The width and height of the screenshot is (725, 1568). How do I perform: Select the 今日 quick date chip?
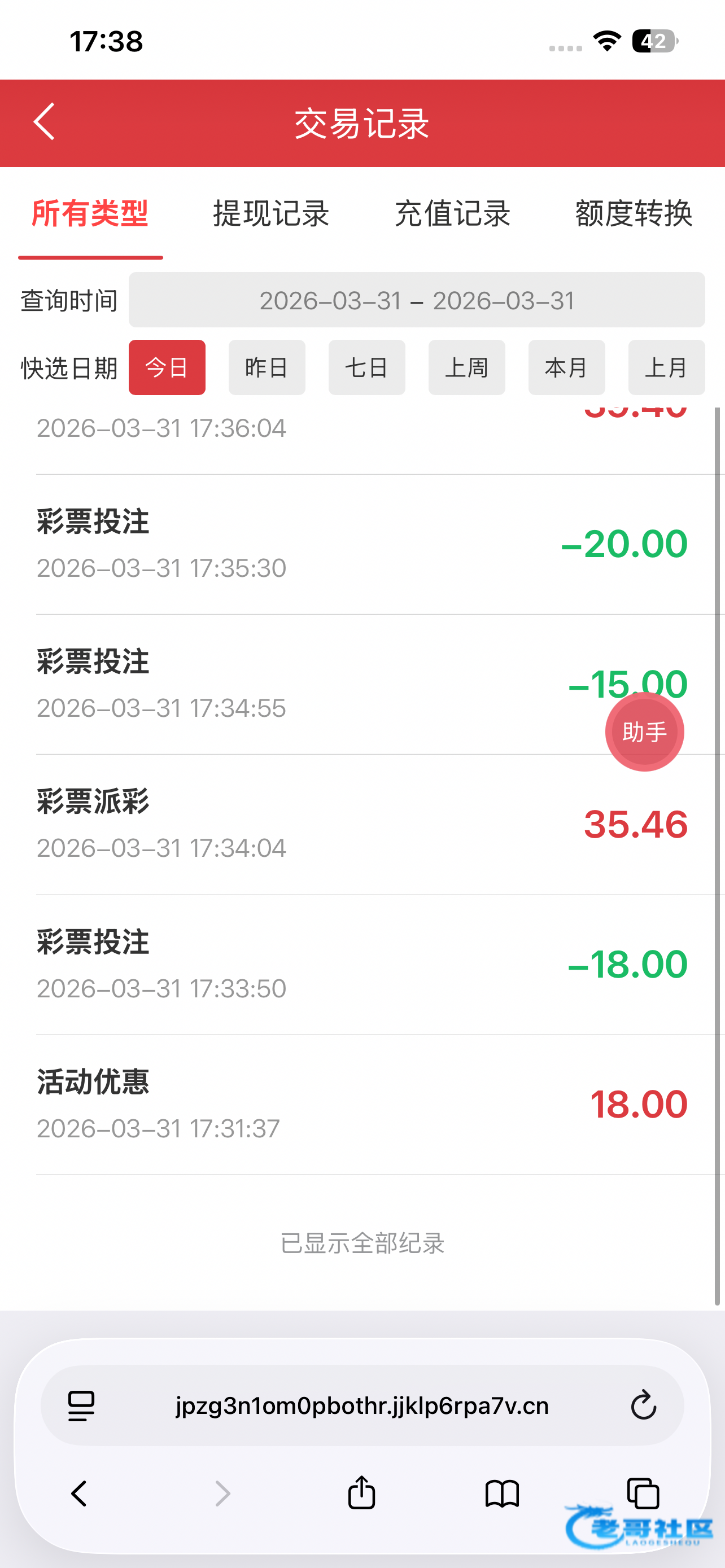click(167, 367)
